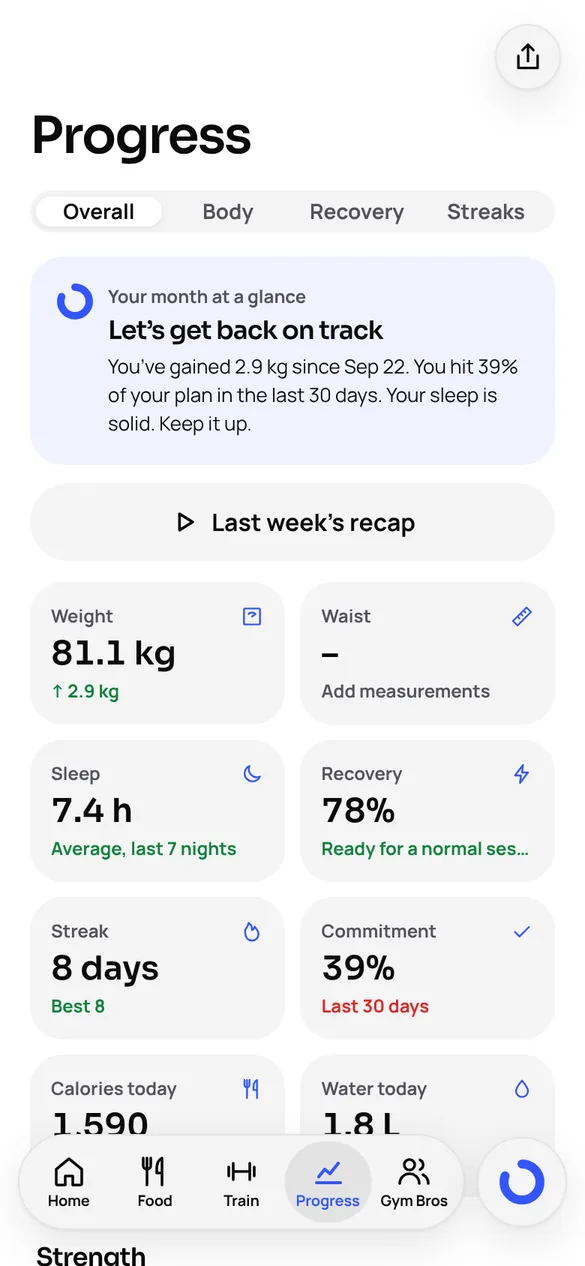Open the Food tab
Screen dimensions: 585x1266
[155, 1183]
